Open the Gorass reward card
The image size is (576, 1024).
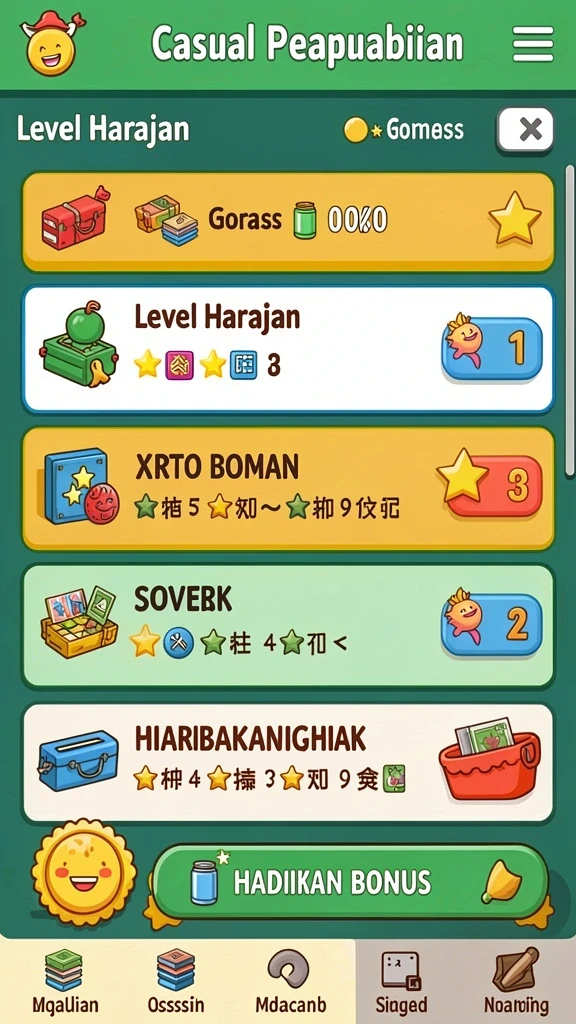click(288, 221)
